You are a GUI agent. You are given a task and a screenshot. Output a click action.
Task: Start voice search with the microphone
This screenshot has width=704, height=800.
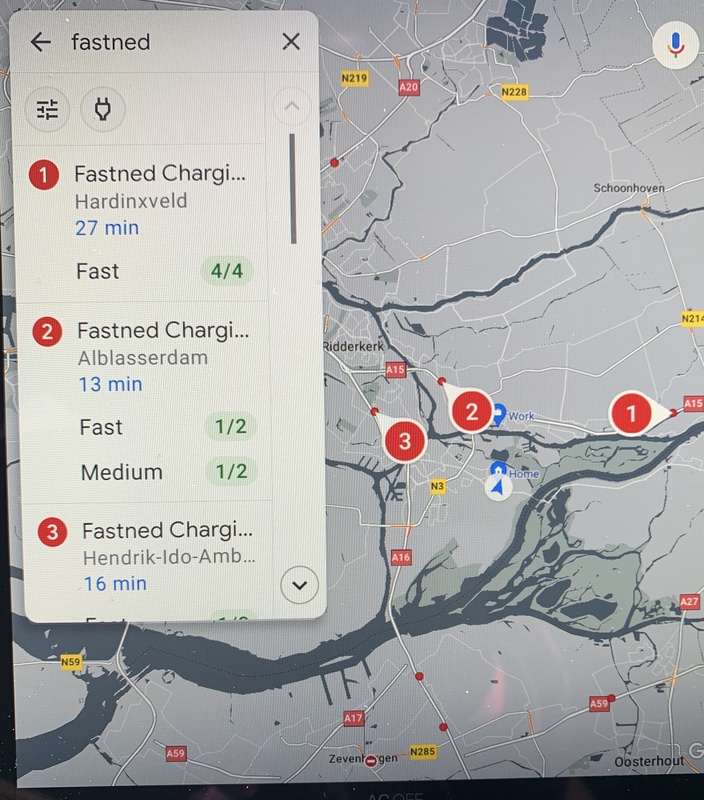tap(676, 45)
